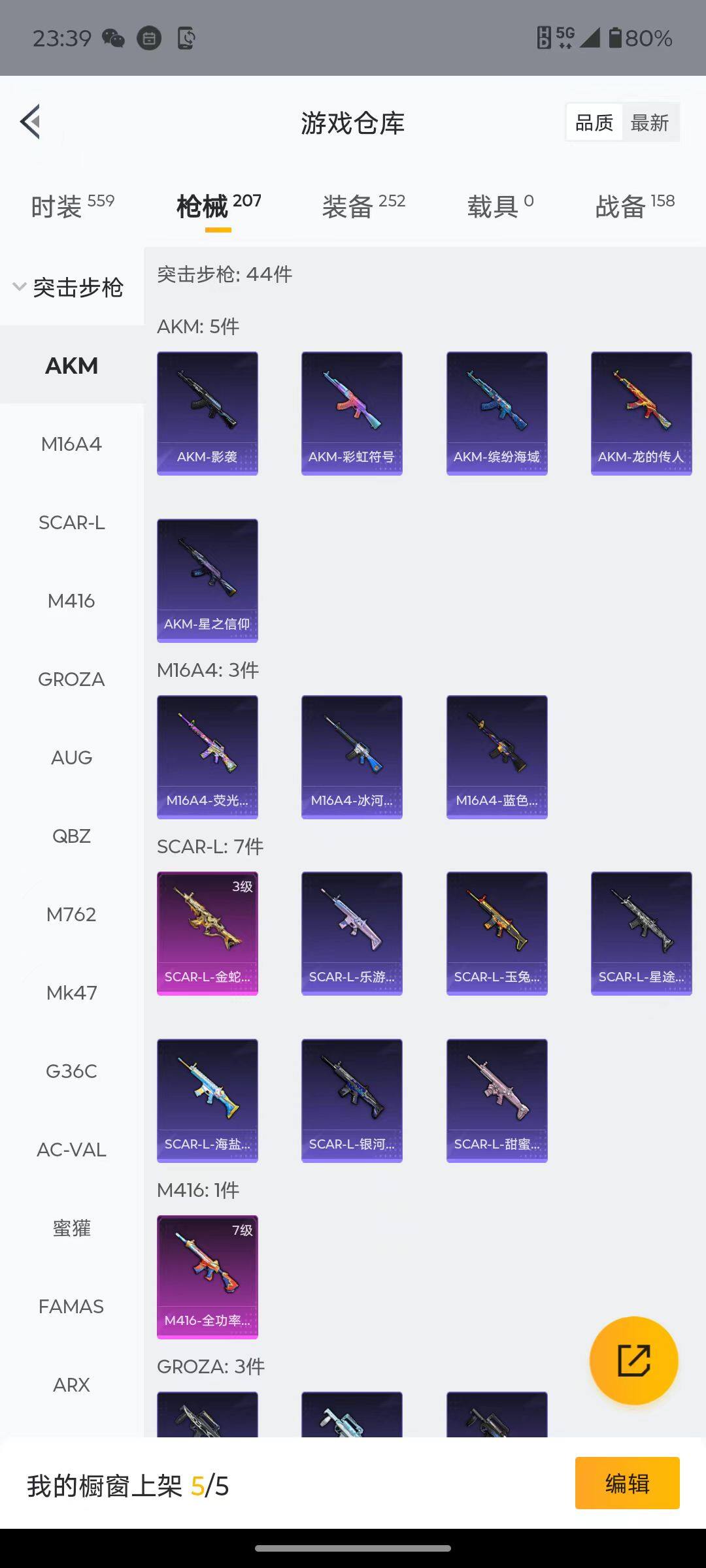Switch to the 时装 tab
The width and height of the screenshot is (706, 1568).
(72, 206)
